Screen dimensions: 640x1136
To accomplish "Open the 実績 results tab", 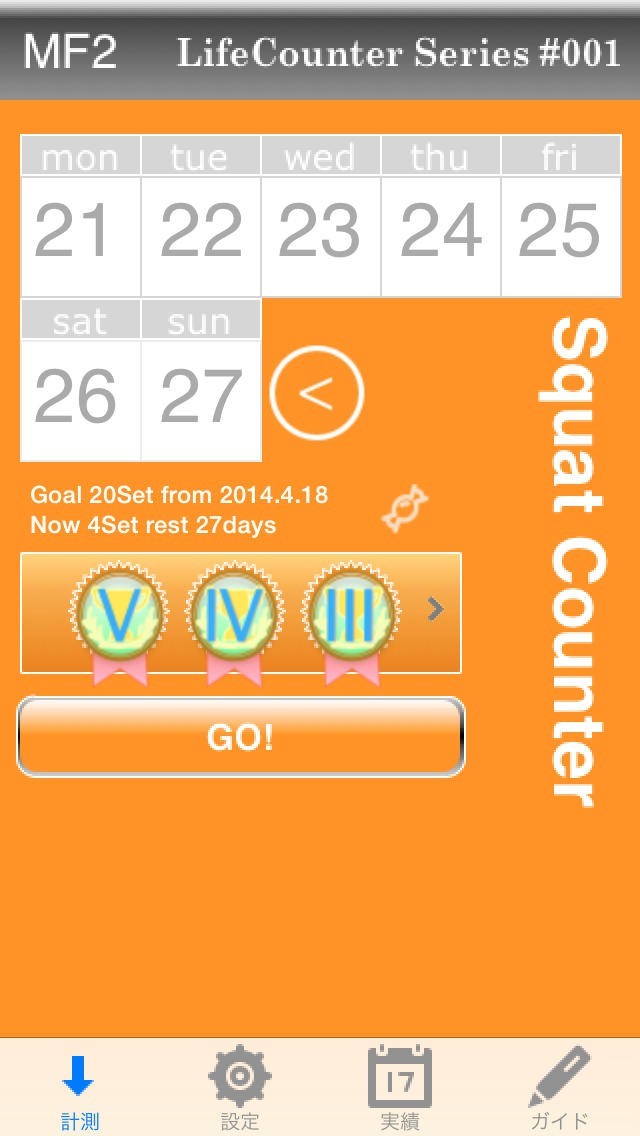I will click(399, 1087).
